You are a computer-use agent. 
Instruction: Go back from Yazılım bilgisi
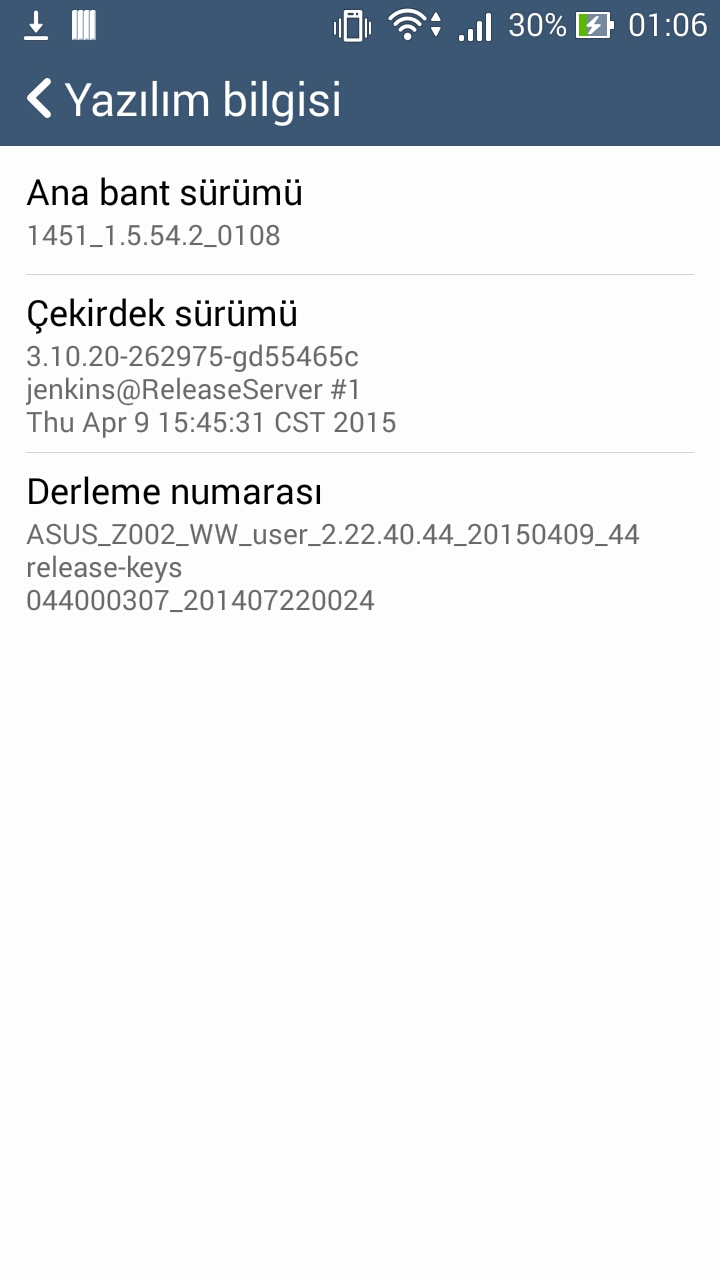click(x=40, y=100)
